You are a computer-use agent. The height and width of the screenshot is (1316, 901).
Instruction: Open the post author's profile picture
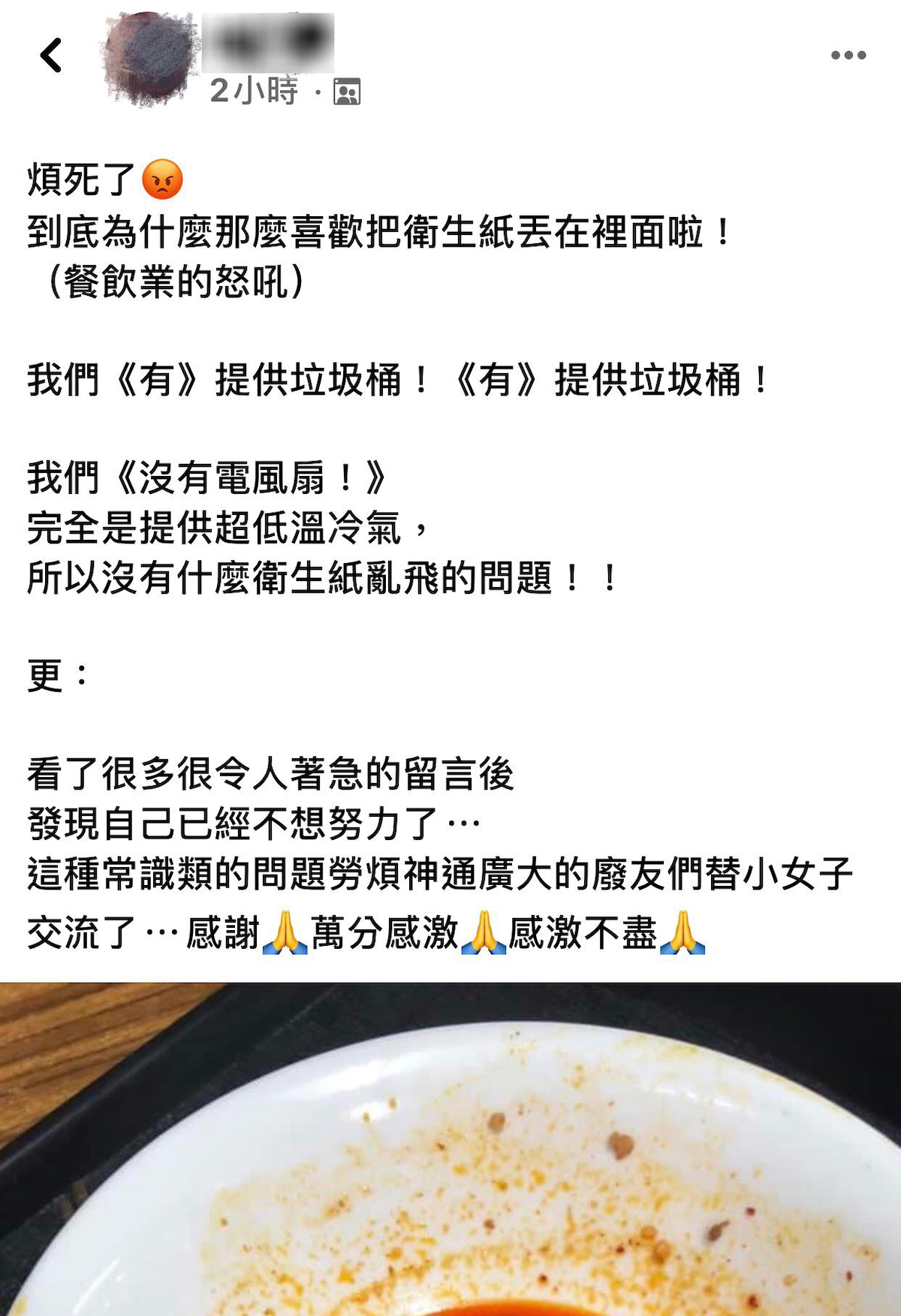point(149,59)
